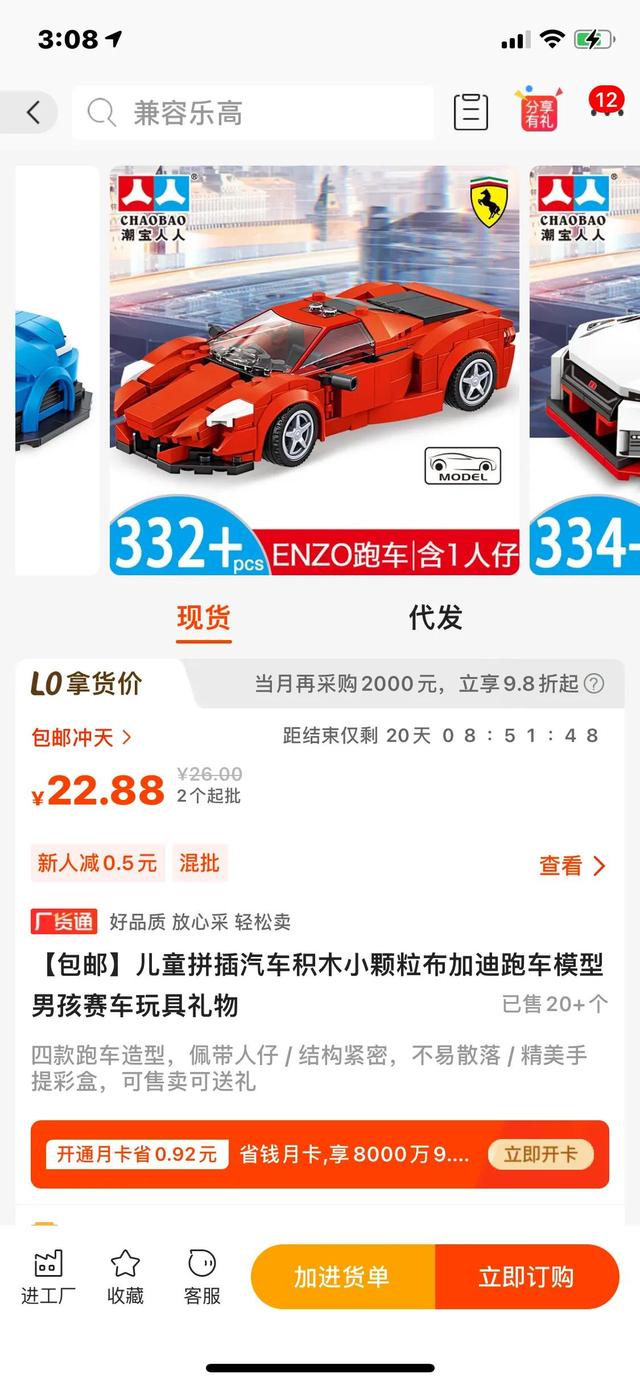
Task: Enter the factory via 进工厂
Action: (48, 1277)
